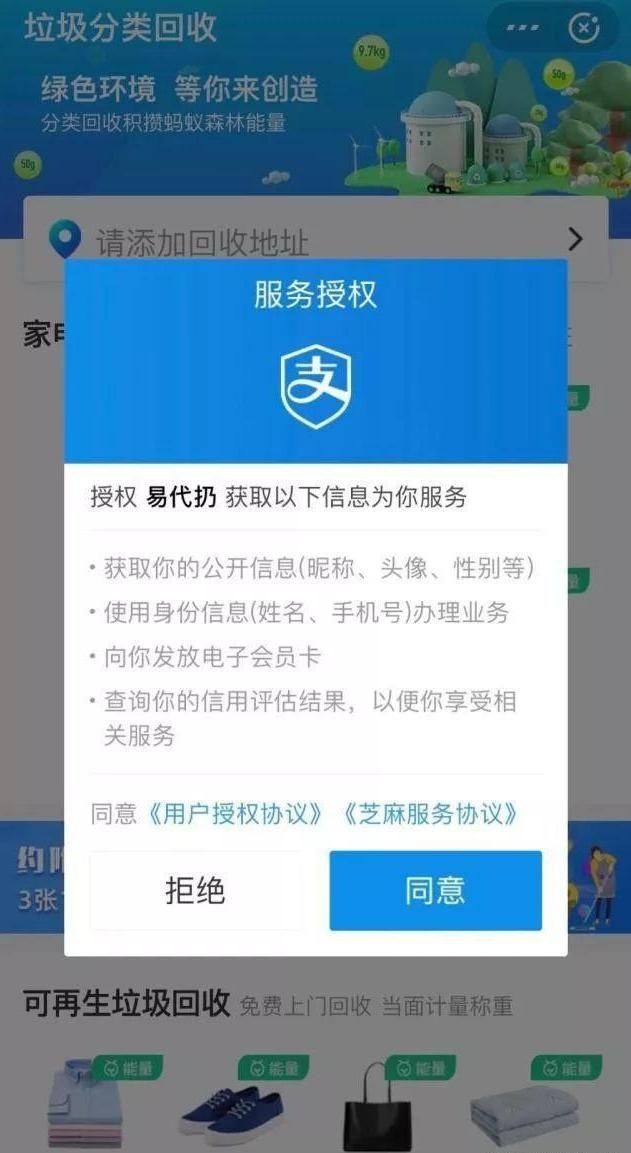Tap 拒绝 to decline authorization

(x=195, y=890)
